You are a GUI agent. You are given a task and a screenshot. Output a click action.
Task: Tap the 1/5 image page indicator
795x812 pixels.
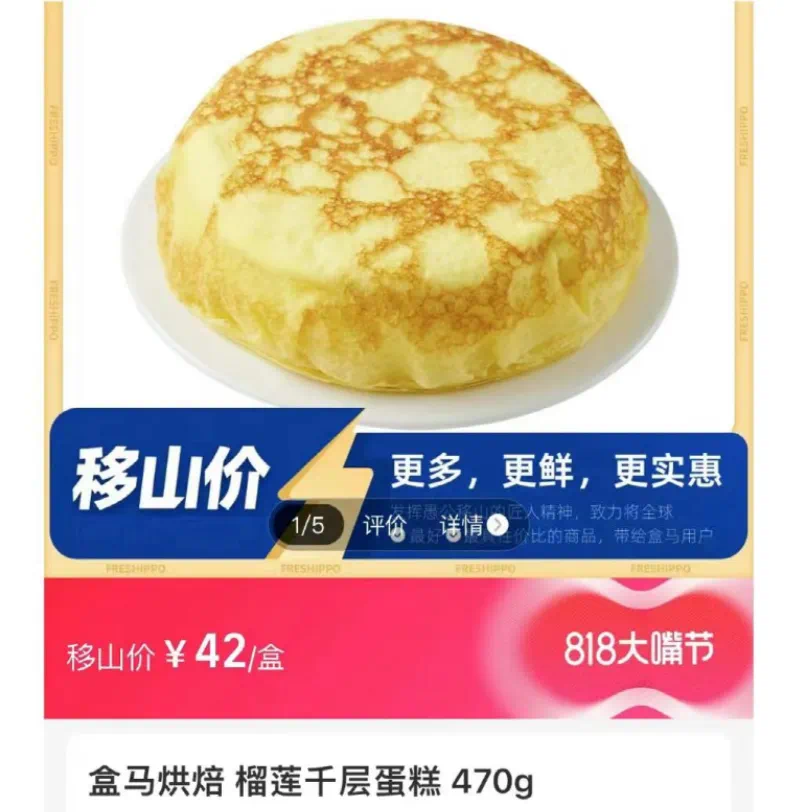click(308, 525)
